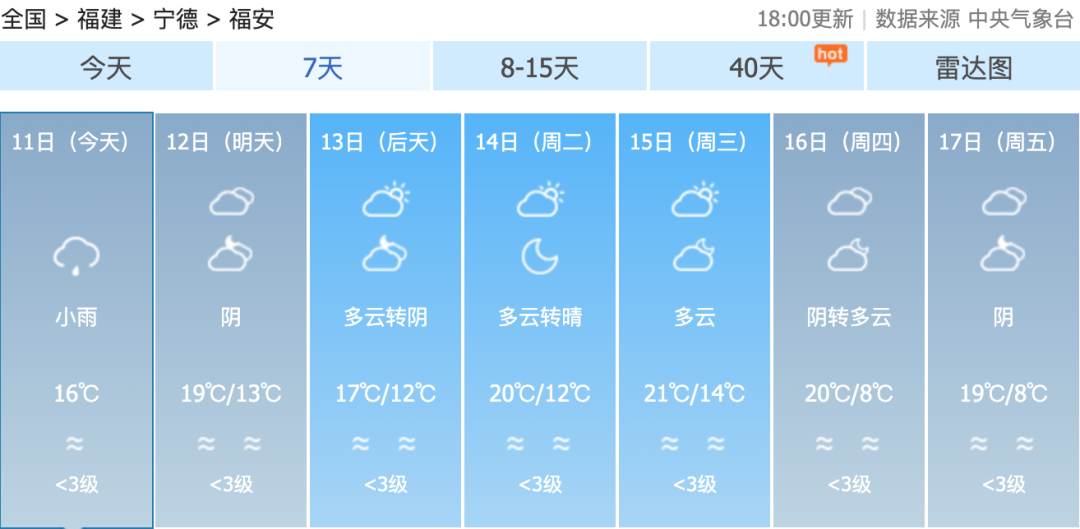
Task: View the 40天 forecast tab
Action: (757, 67)
